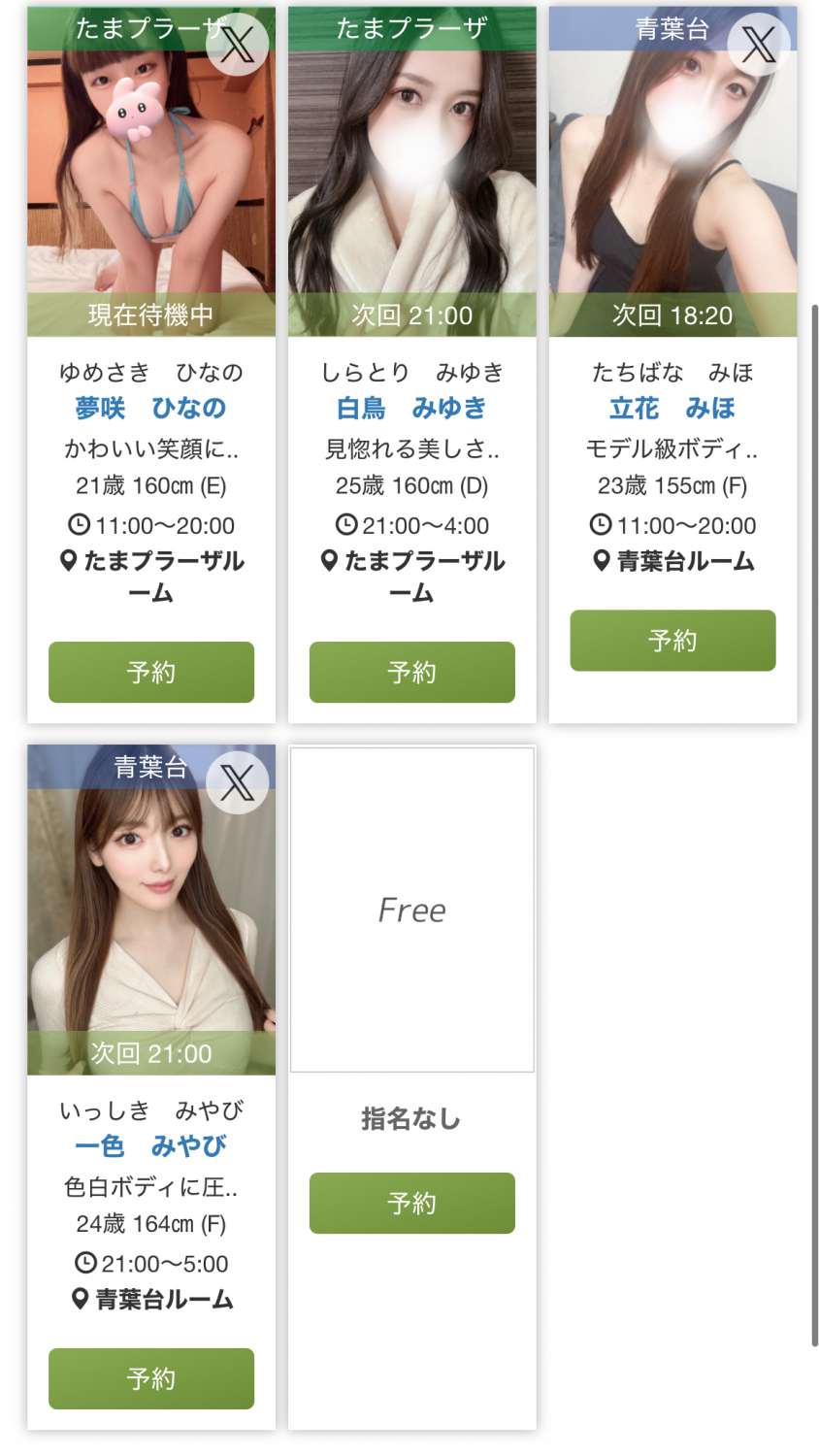The width and height of the screenshot is (819, 1456).
Task: Reserve with no nomination (指名なし)
Action: click(411, 1204)
